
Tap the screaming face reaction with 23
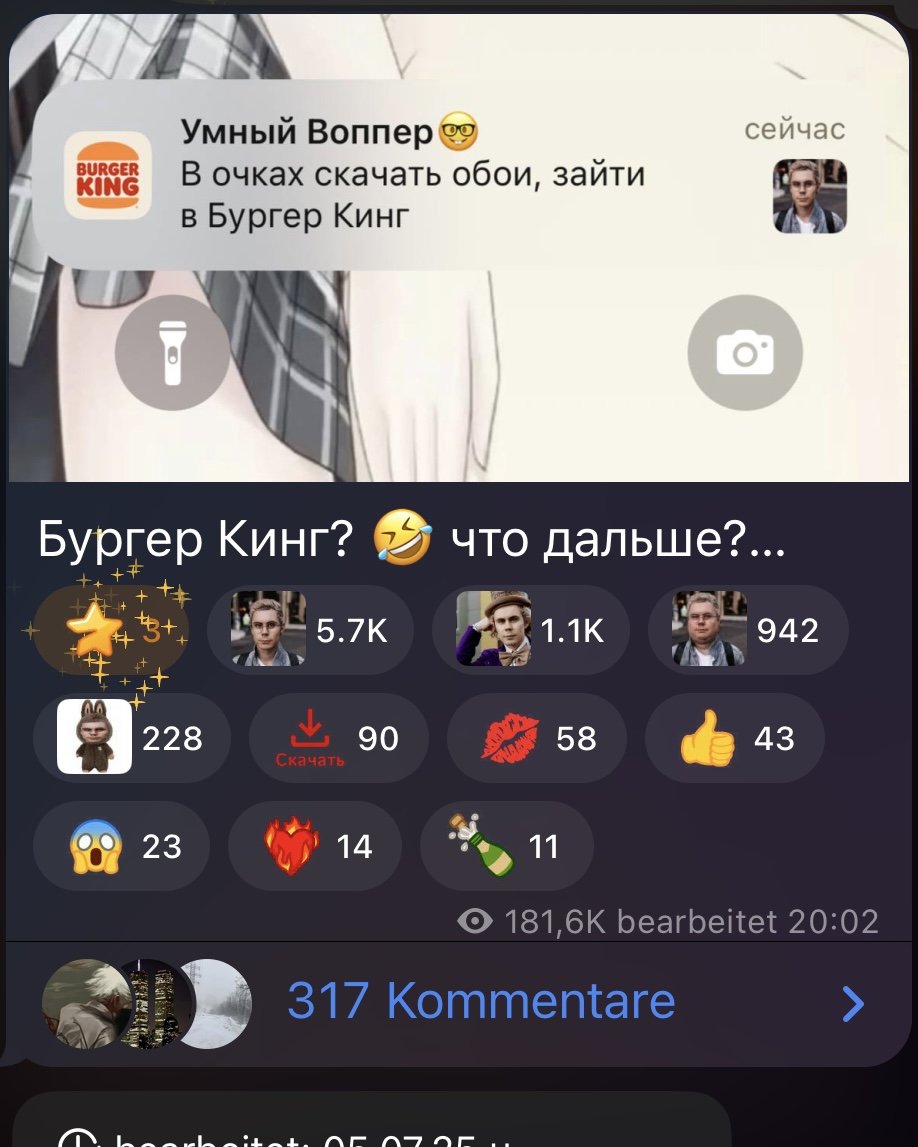[x=122, y=847]
